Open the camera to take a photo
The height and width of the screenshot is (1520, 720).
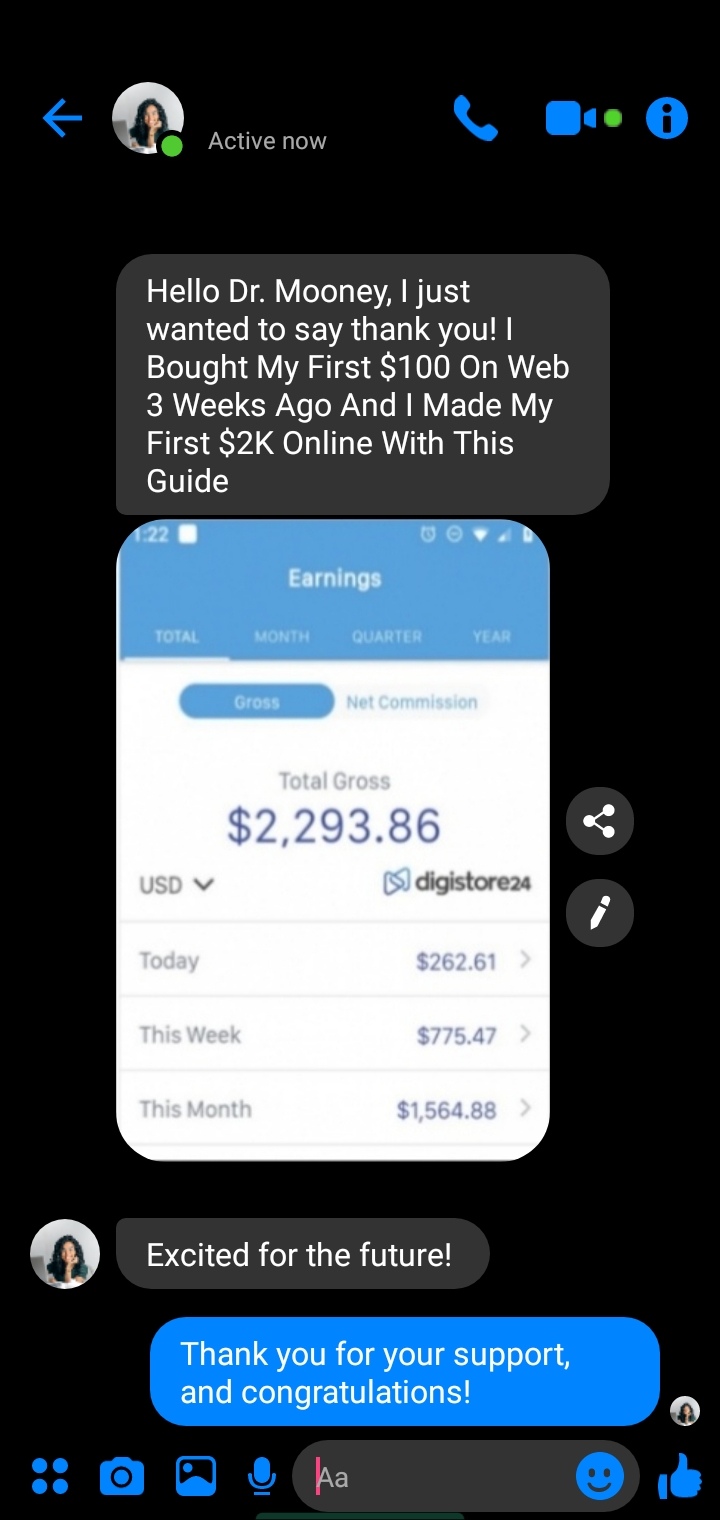(122, 1476)
